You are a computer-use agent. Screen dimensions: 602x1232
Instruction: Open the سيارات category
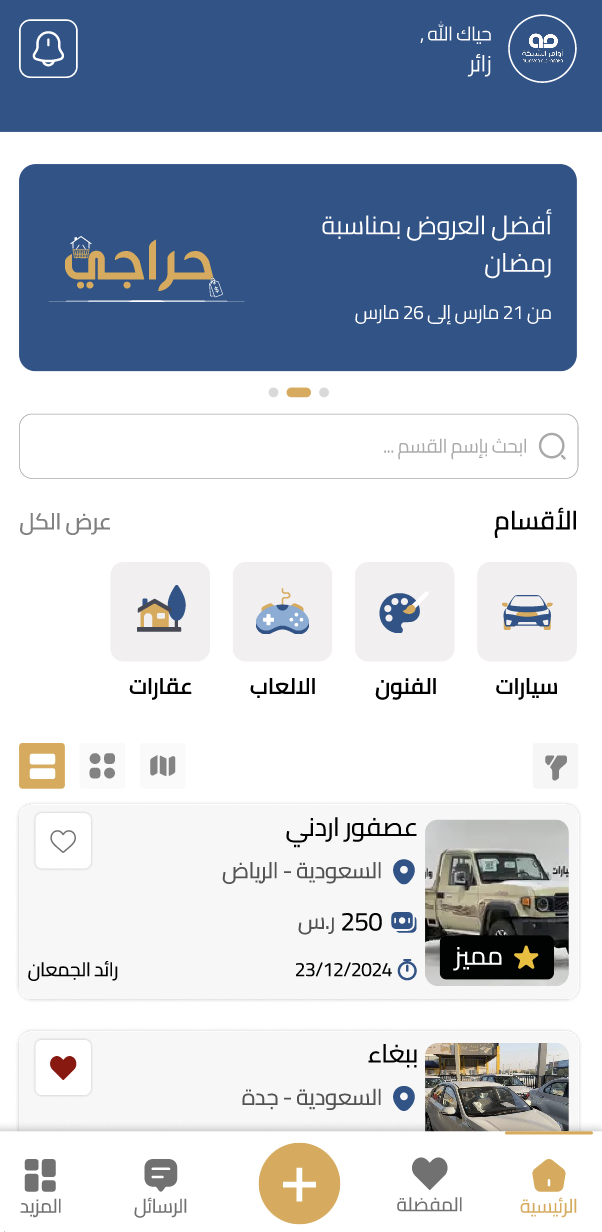point(527,612)
